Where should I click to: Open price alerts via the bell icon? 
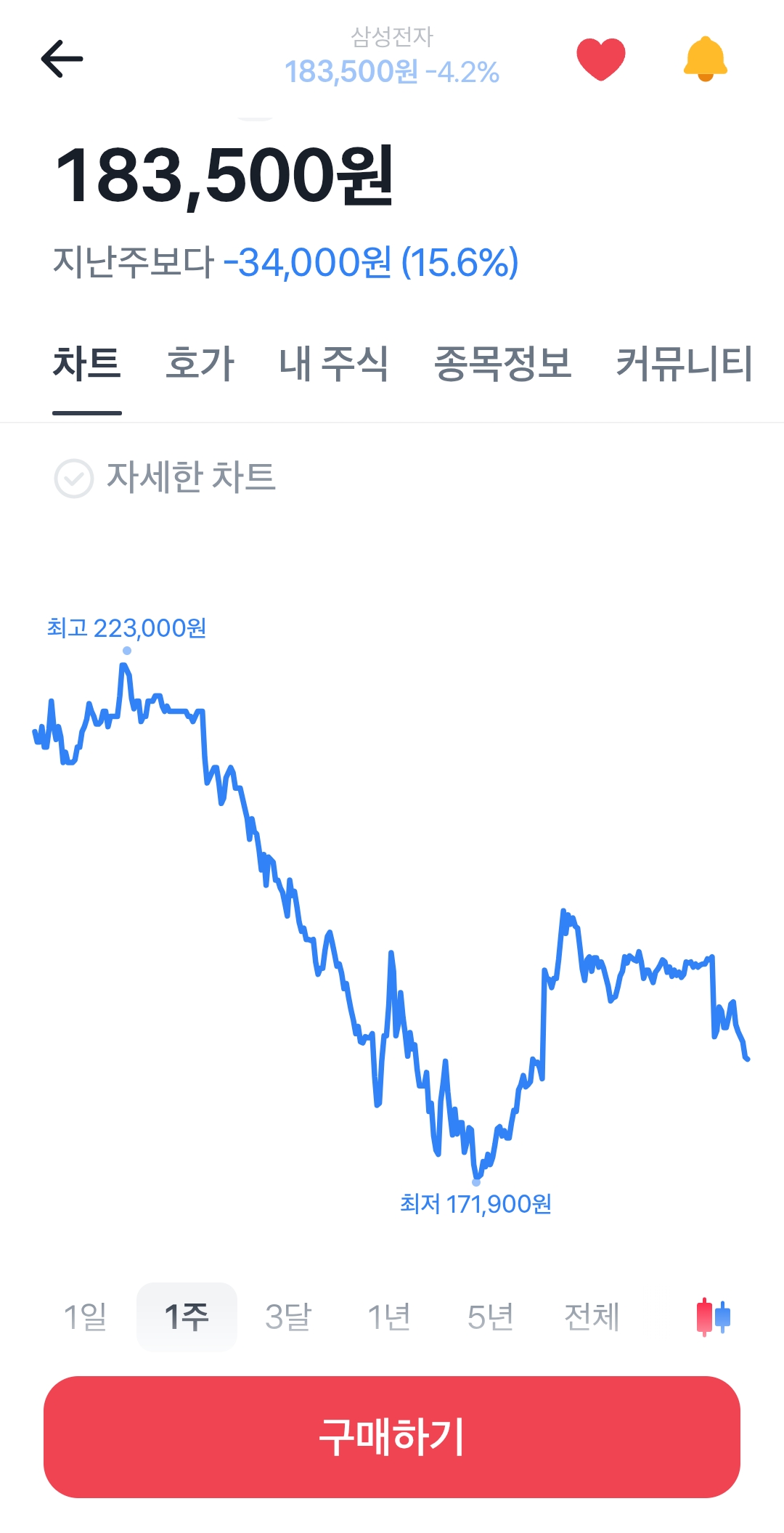click(x=705, y=59)
